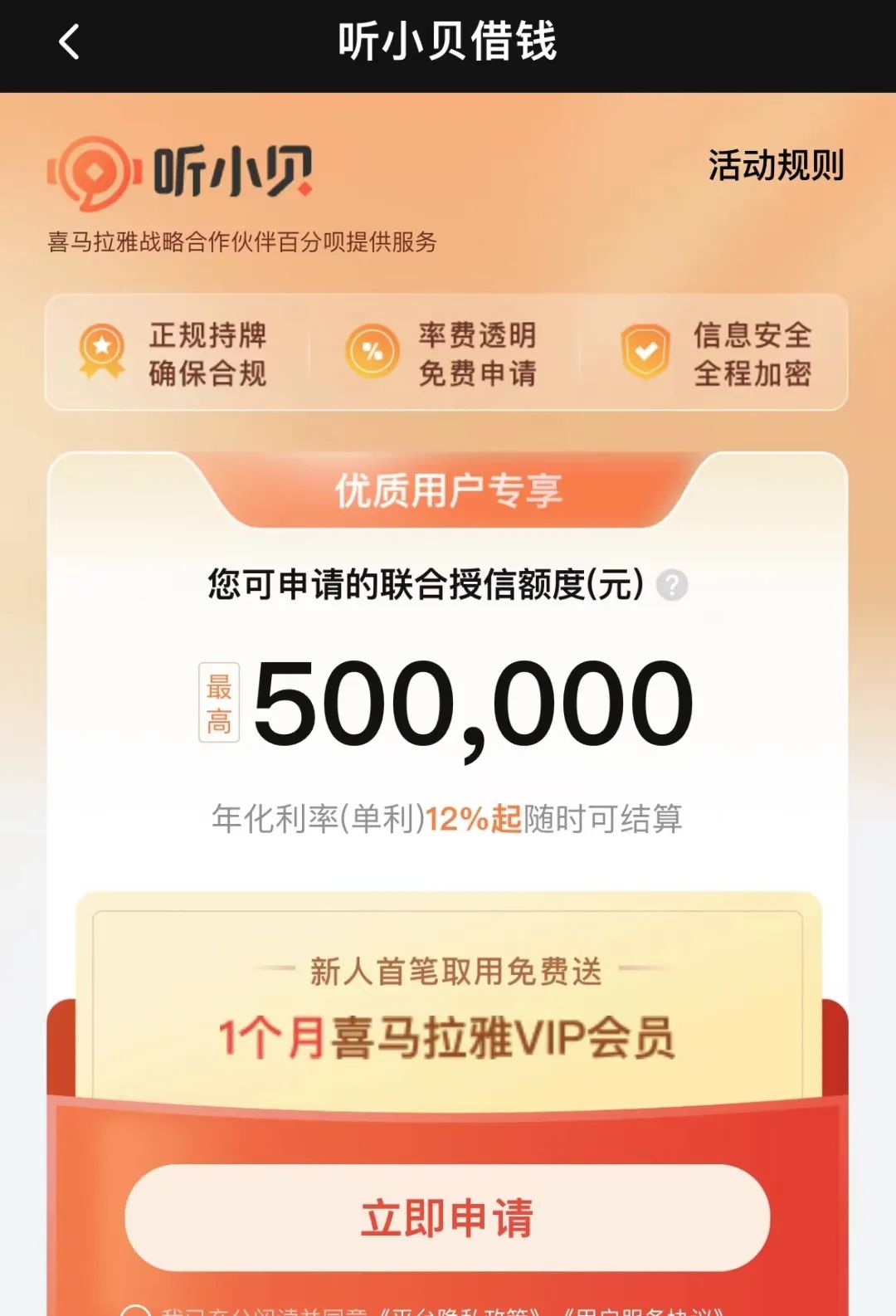Tap the 立即申请 apply now button
This screenshot has height=1316, width=896.
coord(447,1217)
